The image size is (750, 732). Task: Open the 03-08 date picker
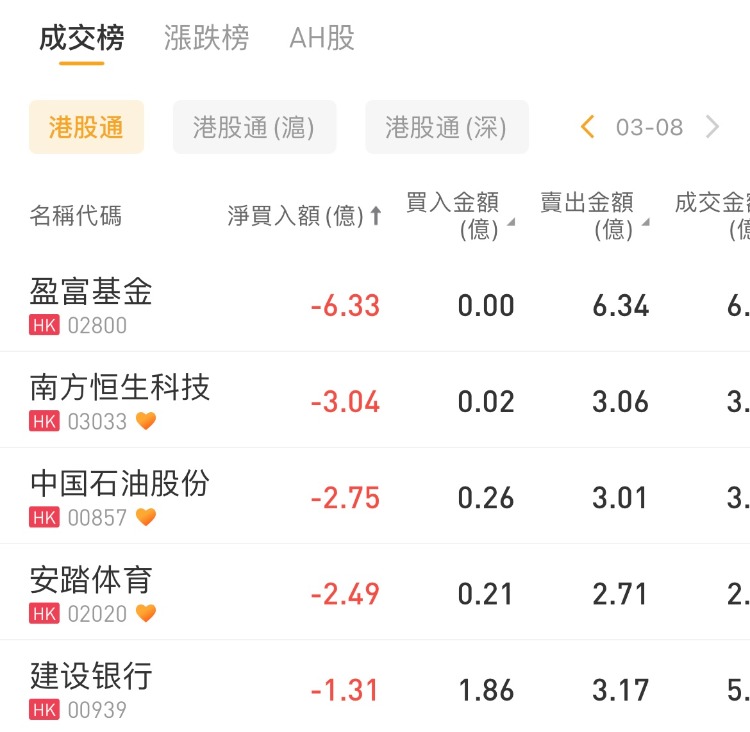click(649, 127)
